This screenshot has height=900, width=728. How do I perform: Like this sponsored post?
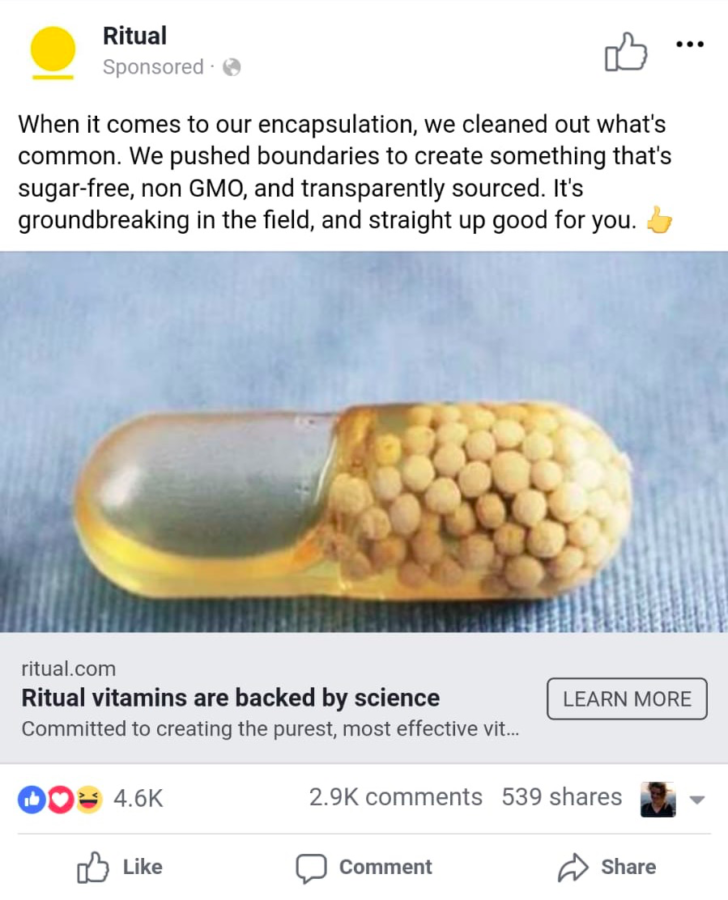[120, 867]
